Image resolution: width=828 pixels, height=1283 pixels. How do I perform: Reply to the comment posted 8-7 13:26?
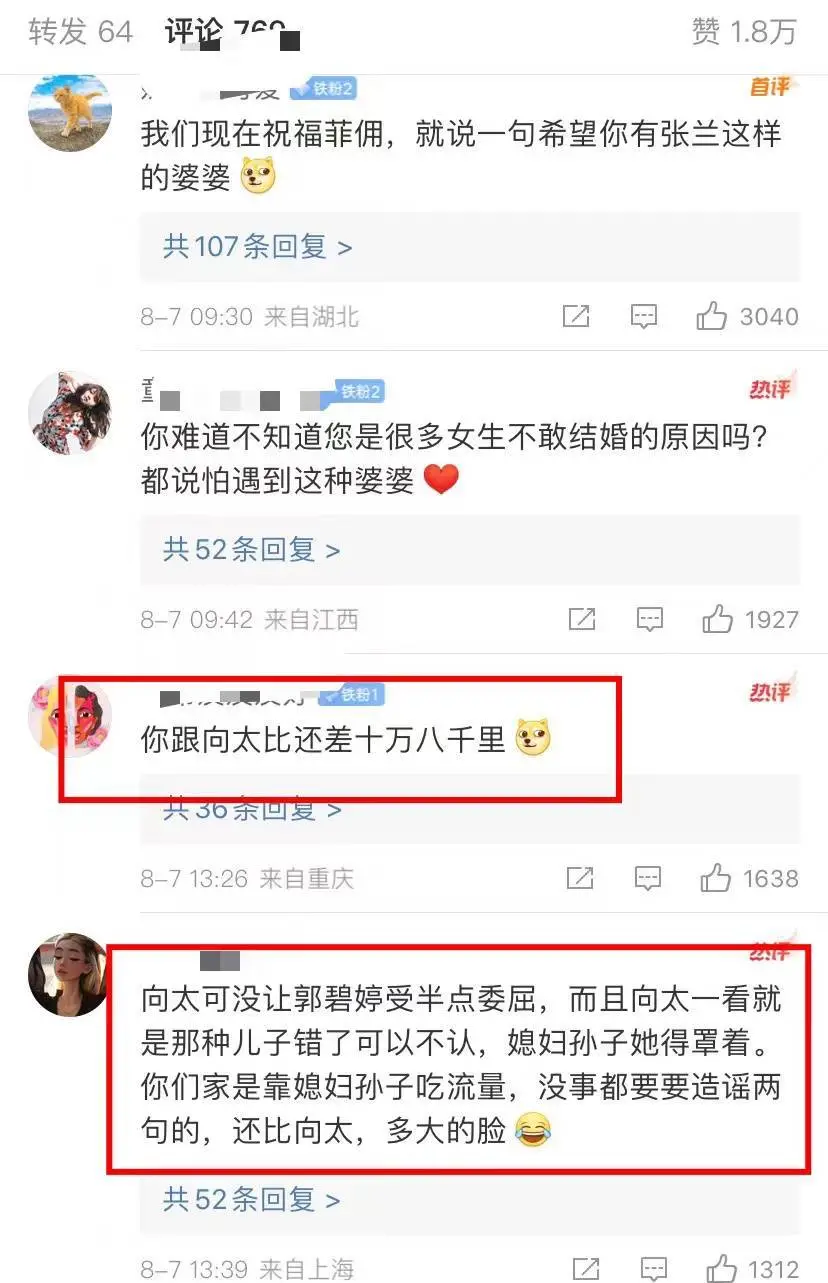(648, 879)
